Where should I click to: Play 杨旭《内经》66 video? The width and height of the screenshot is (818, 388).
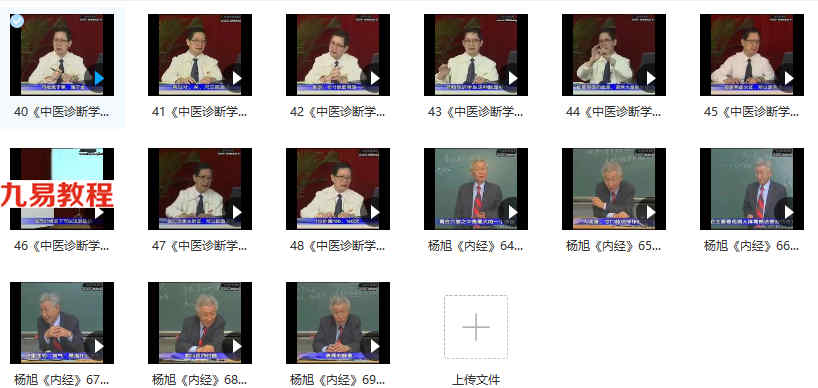coord(788,212)
